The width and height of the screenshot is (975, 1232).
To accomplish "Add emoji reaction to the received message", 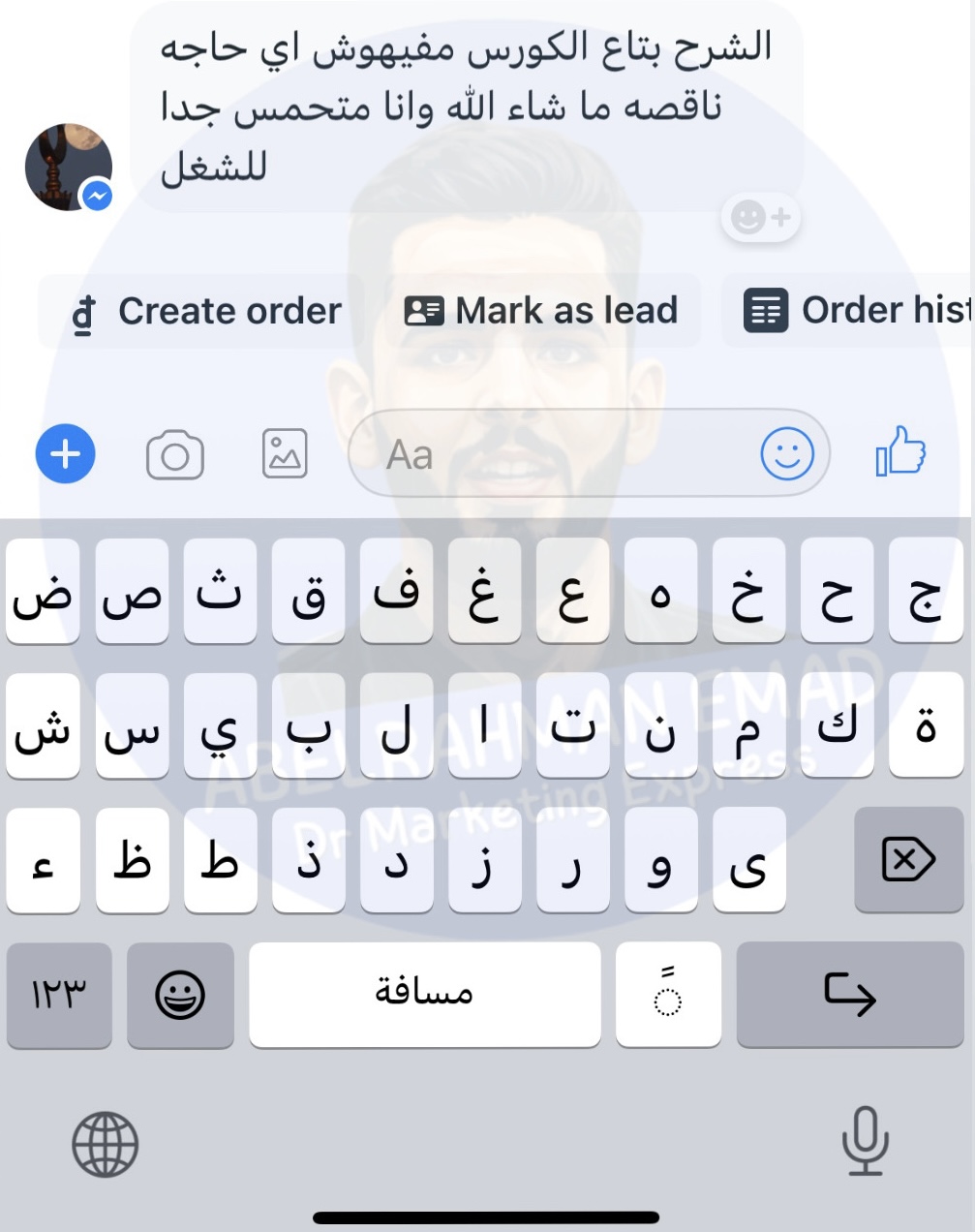I will [761, 217].
